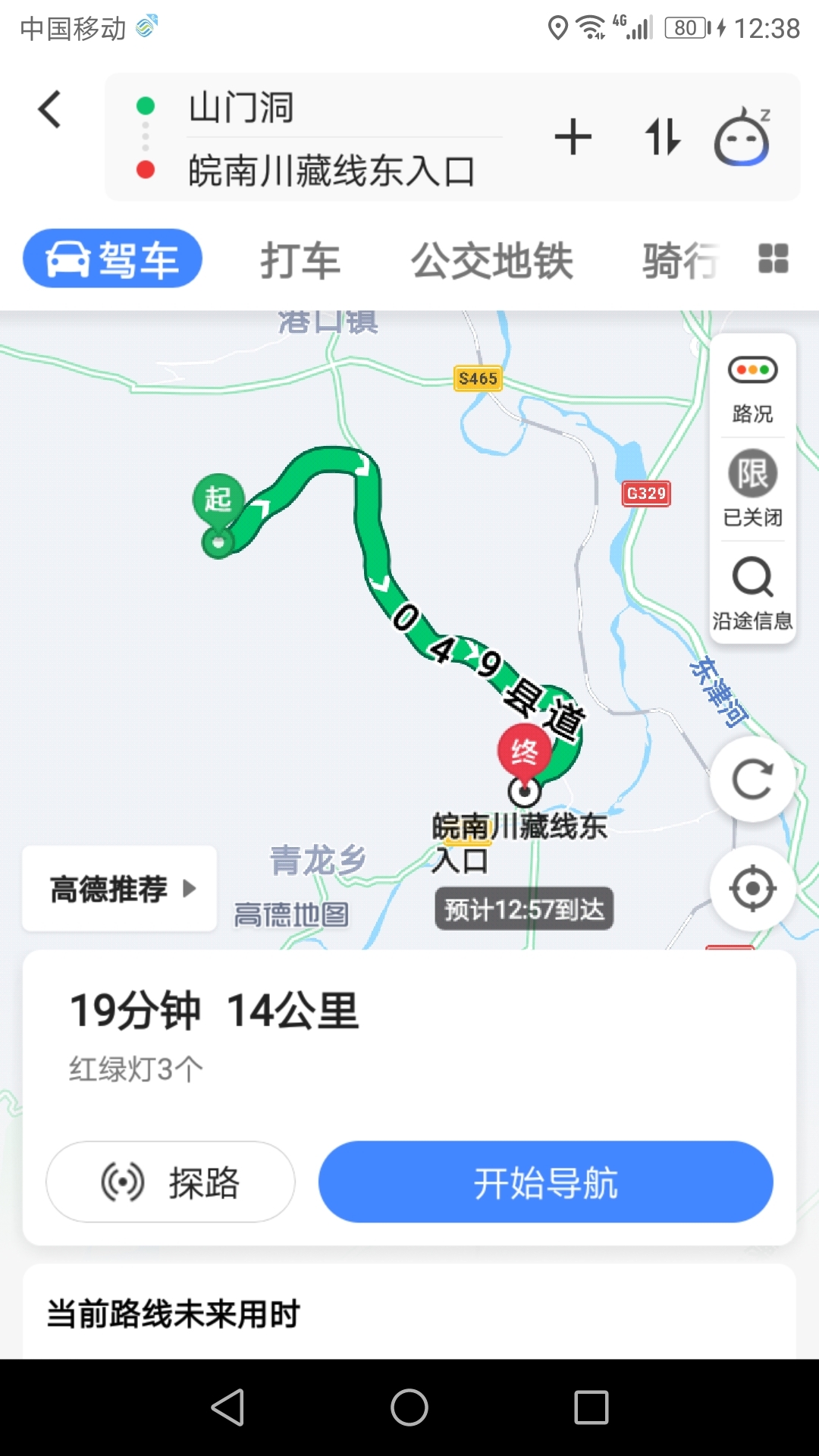The height and width of the screenshot is (1456, 819).
Task: Open the voice assistant robot icon
Action: (x=742, y=137)
